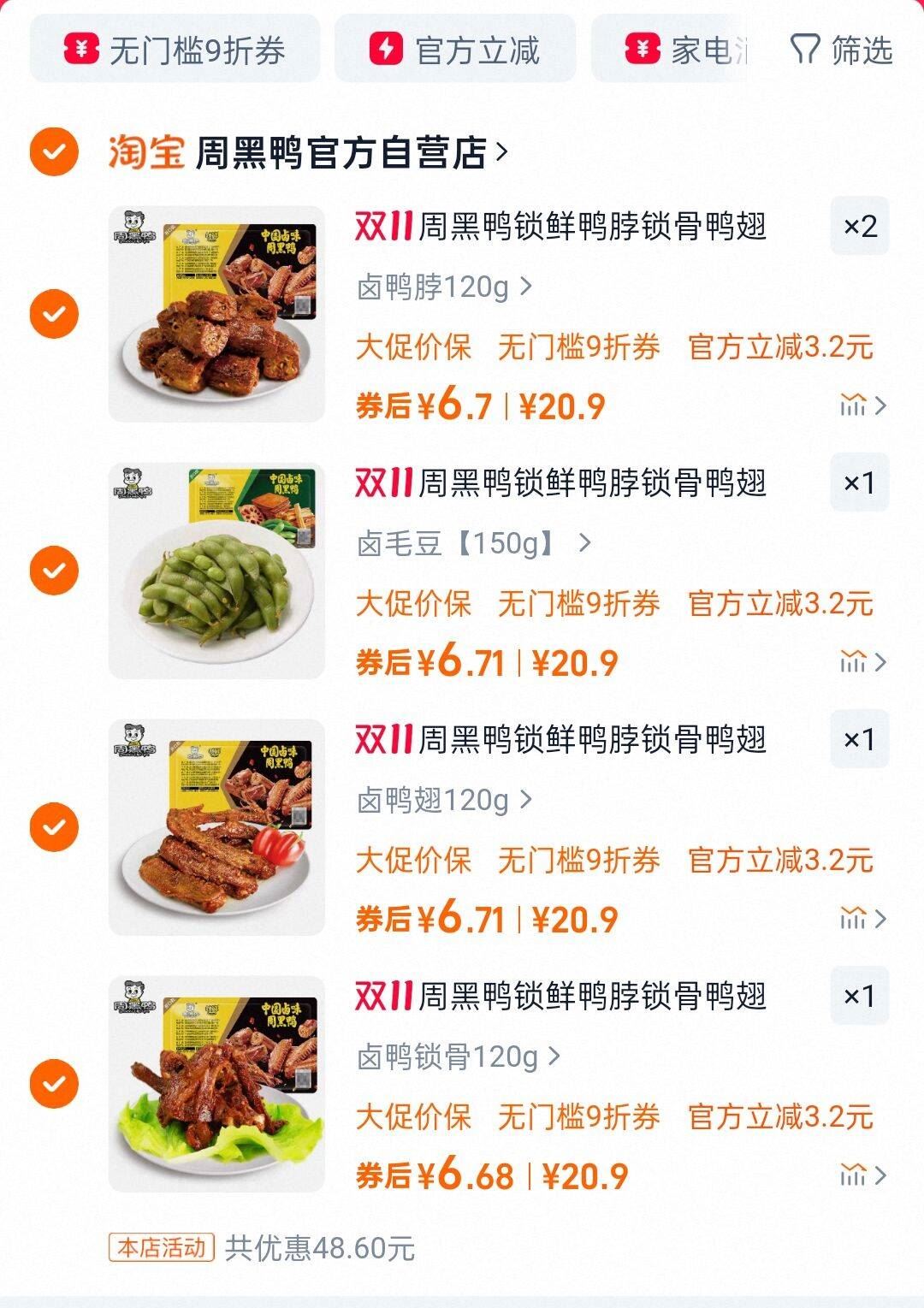
Task: Open the 卤鸭脖 product image
Action: click(x=216, y=314)
